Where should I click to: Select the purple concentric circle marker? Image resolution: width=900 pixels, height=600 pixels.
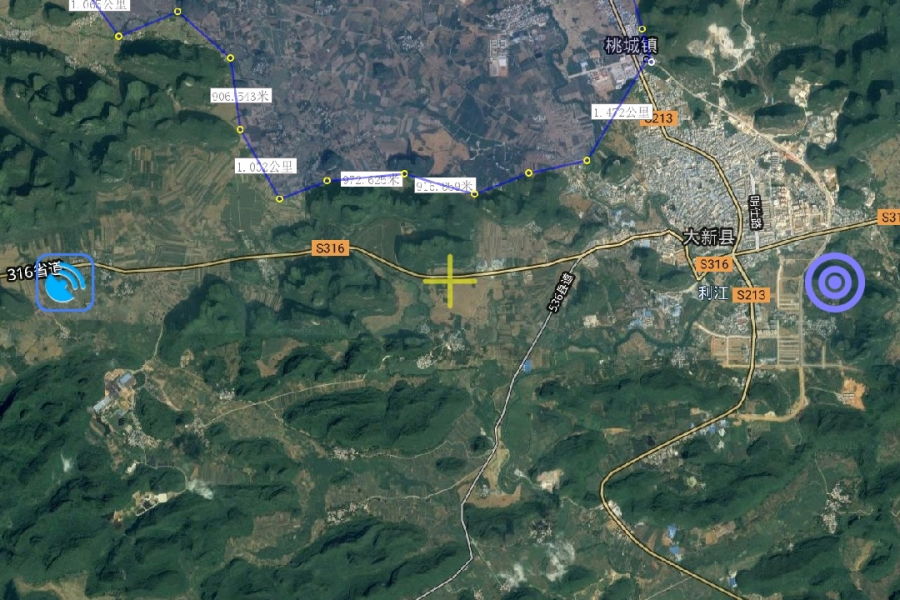pyautogui.click(x=834, y=281)
